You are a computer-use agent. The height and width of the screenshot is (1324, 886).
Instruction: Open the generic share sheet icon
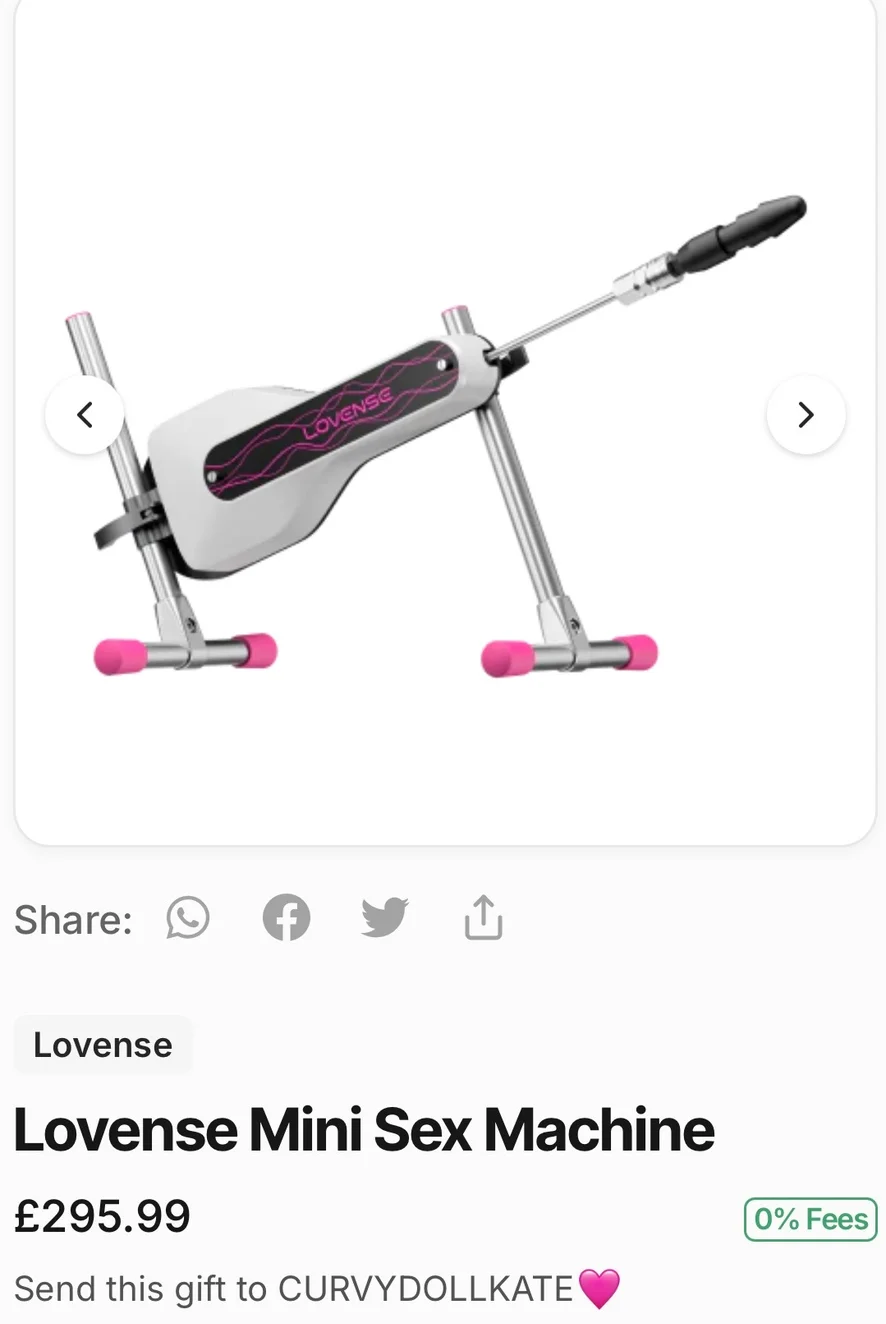[x=483, y=917]
